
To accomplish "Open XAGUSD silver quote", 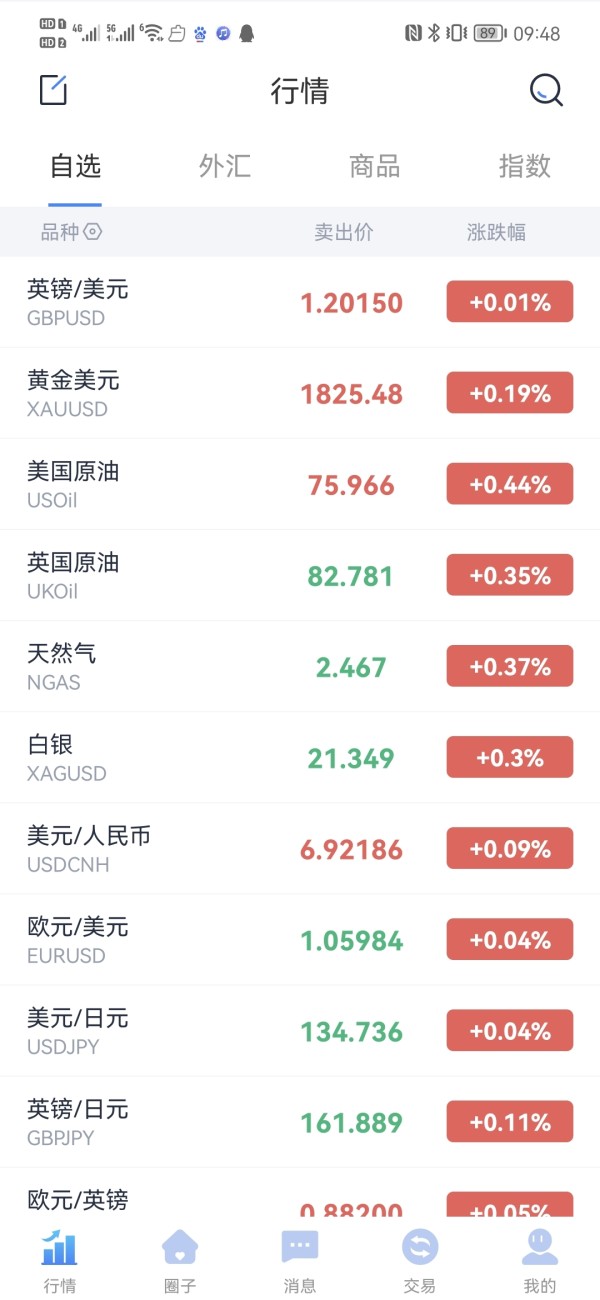I will pyautogui.click(x=300, y=757).
